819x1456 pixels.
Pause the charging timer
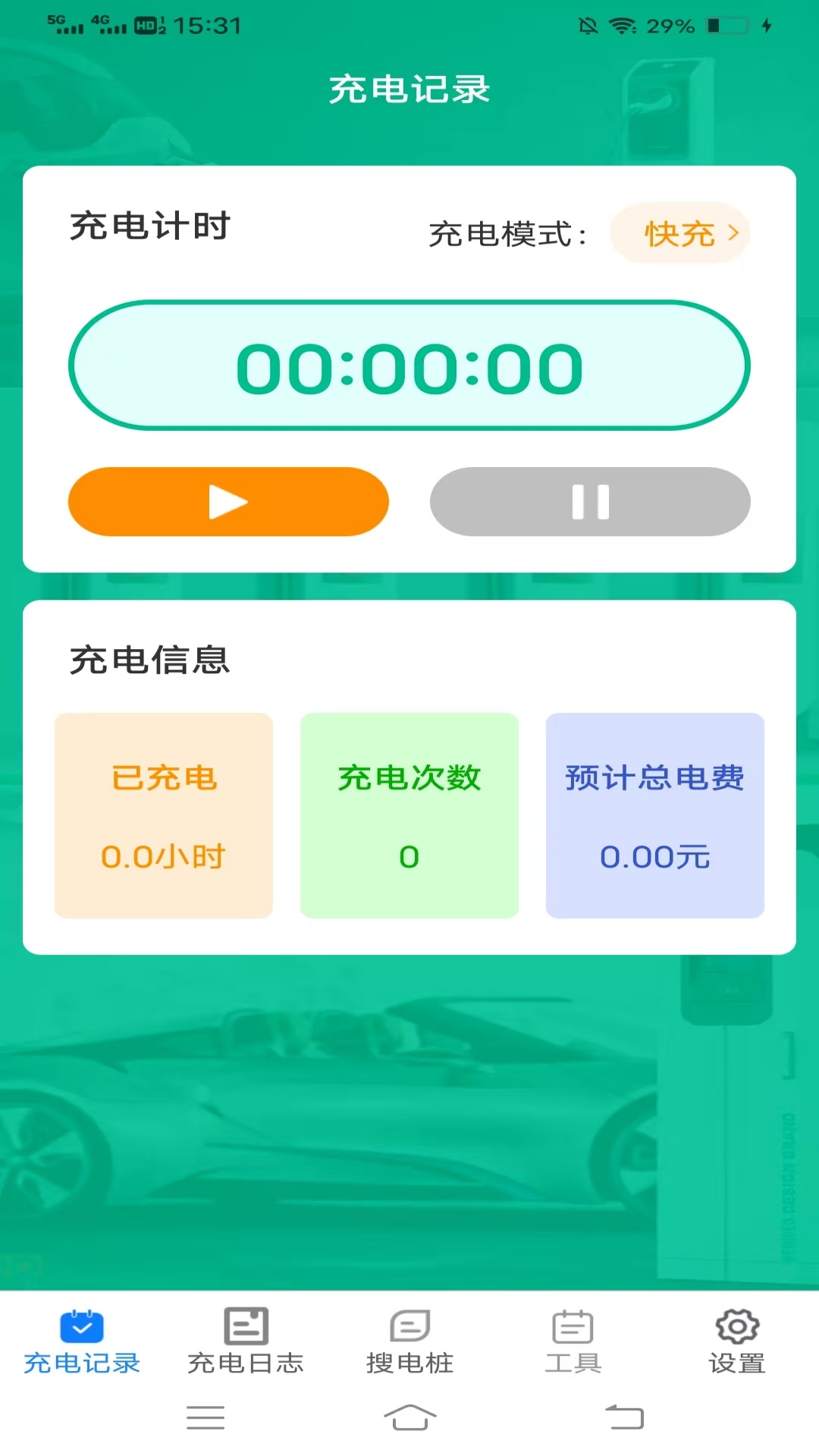coord(590,501)
